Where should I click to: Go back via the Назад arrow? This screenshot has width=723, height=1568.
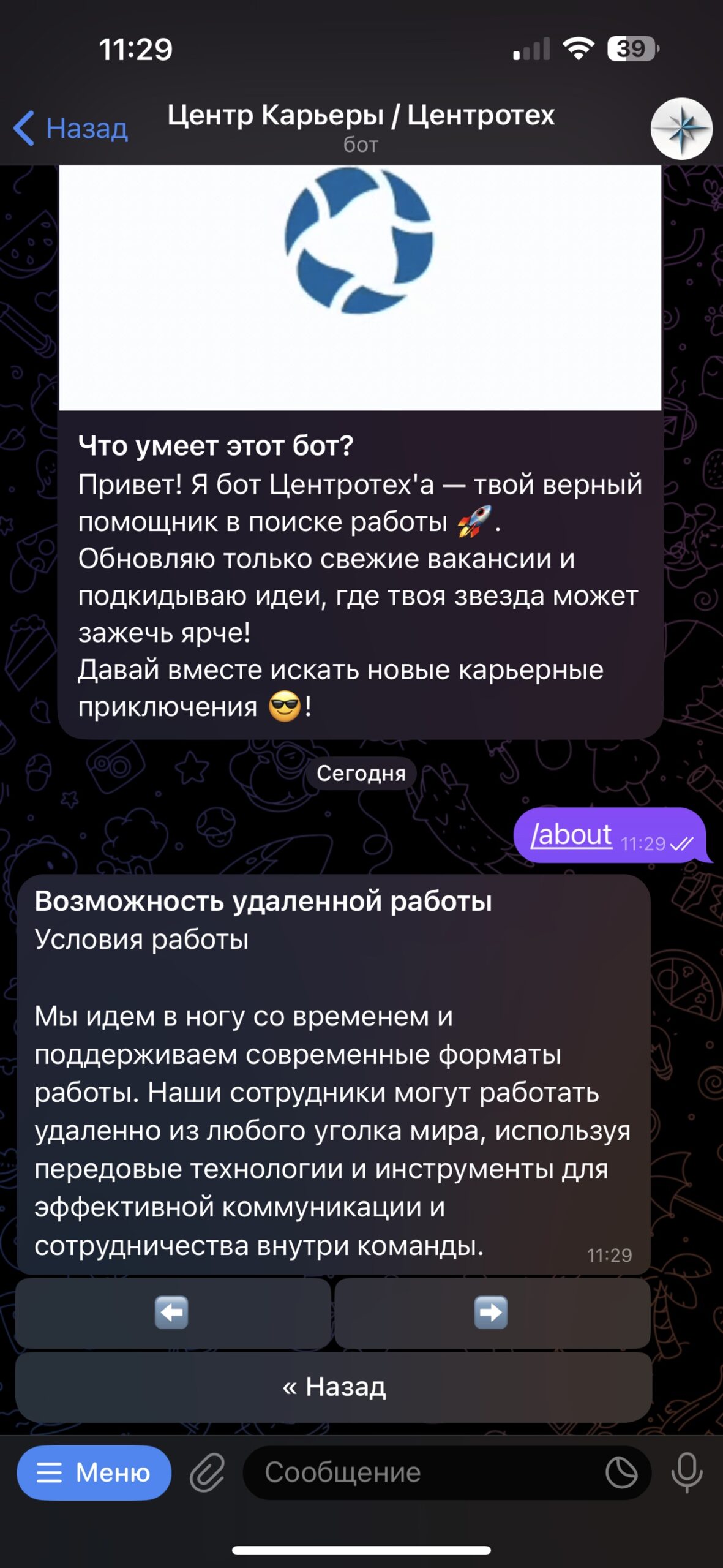(70, 129)
